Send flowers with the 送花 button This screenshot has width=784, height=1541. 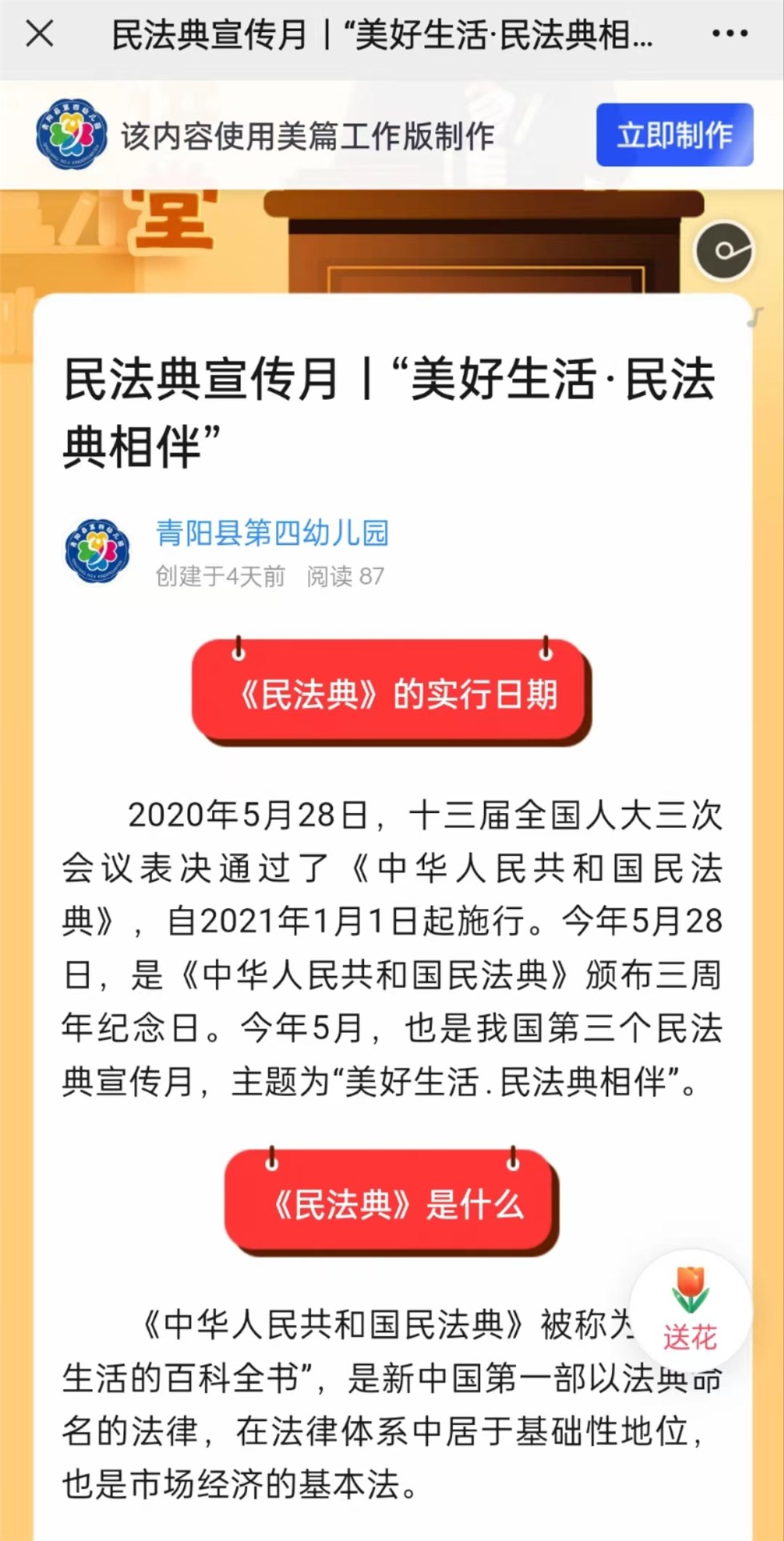(690, 1311)
